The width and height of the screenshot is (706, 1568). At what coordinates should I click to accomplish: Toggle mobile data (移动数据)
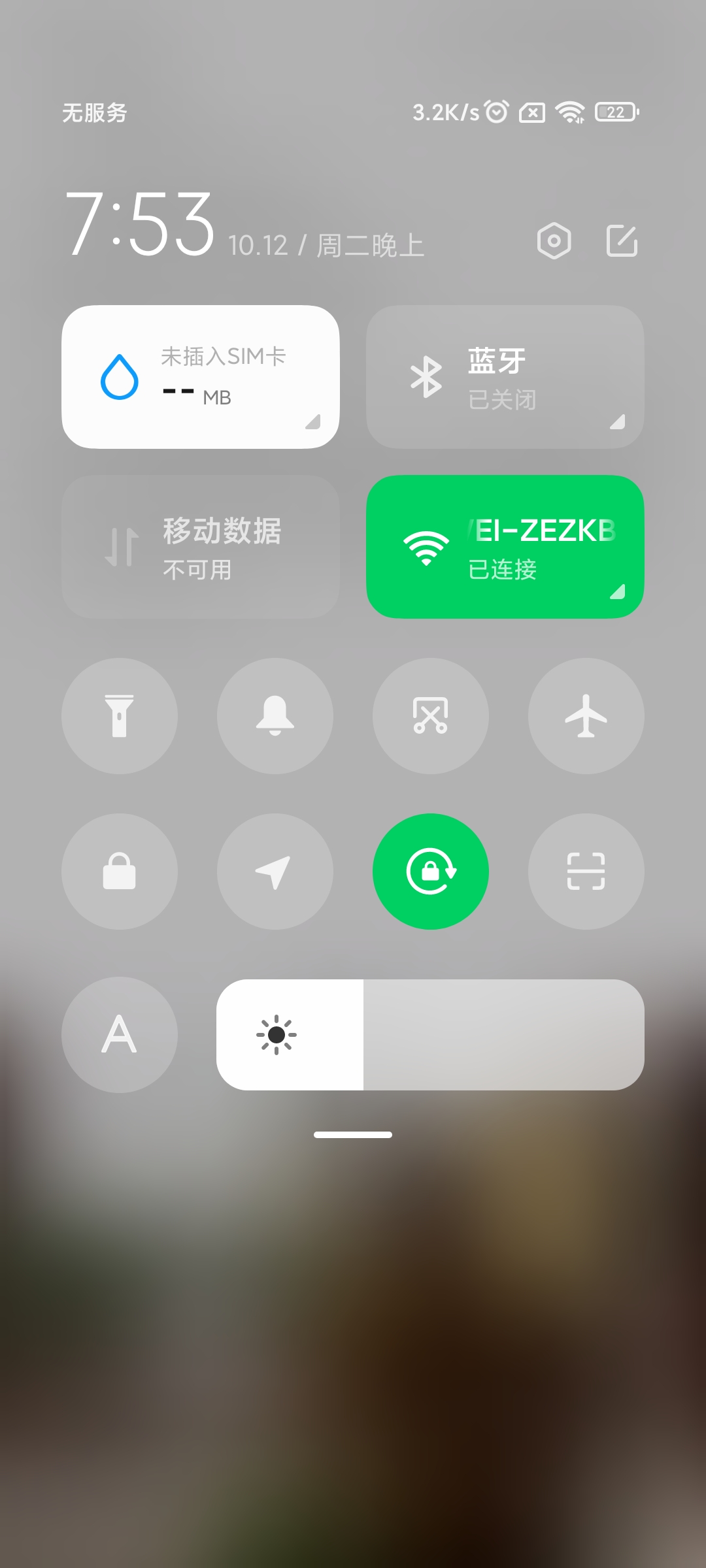click(x=200, y=547)
